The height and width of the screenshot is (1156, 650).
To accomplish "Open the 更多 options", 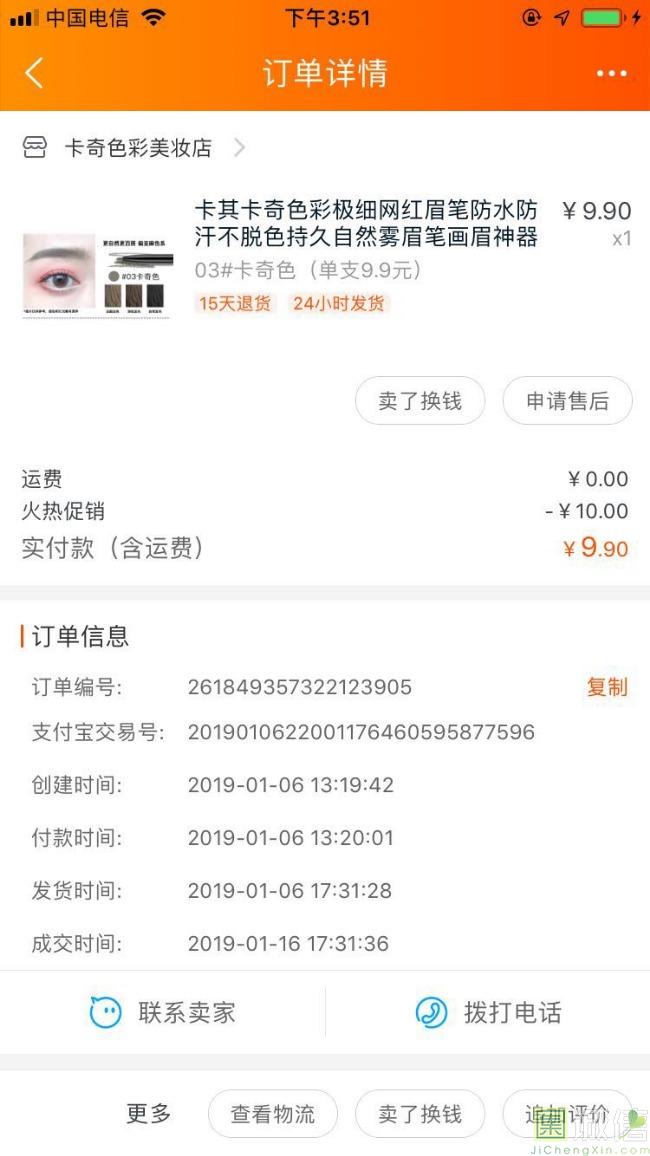I will (x=149, y=1113).
